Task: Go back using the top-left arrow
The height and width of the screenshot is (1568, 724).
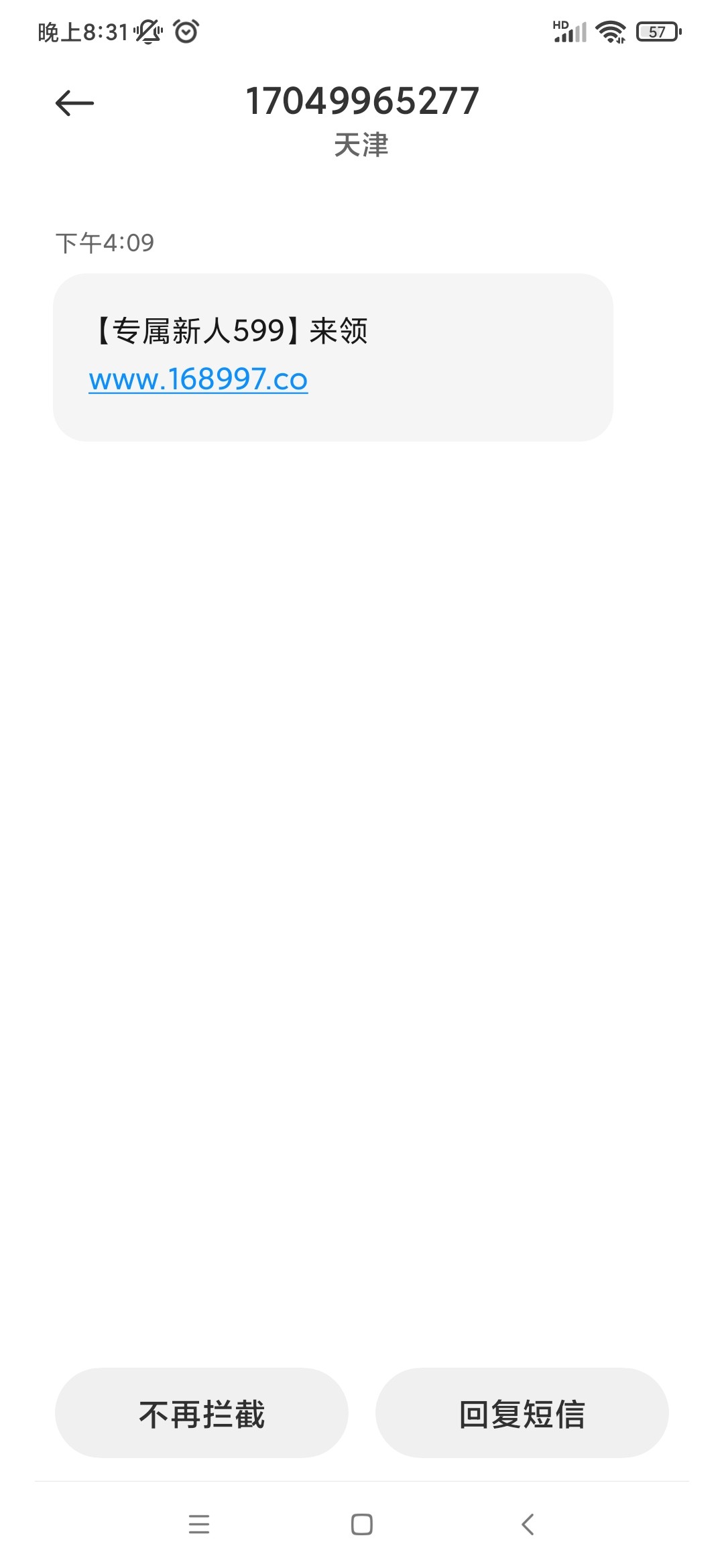Action: point(74,103)
